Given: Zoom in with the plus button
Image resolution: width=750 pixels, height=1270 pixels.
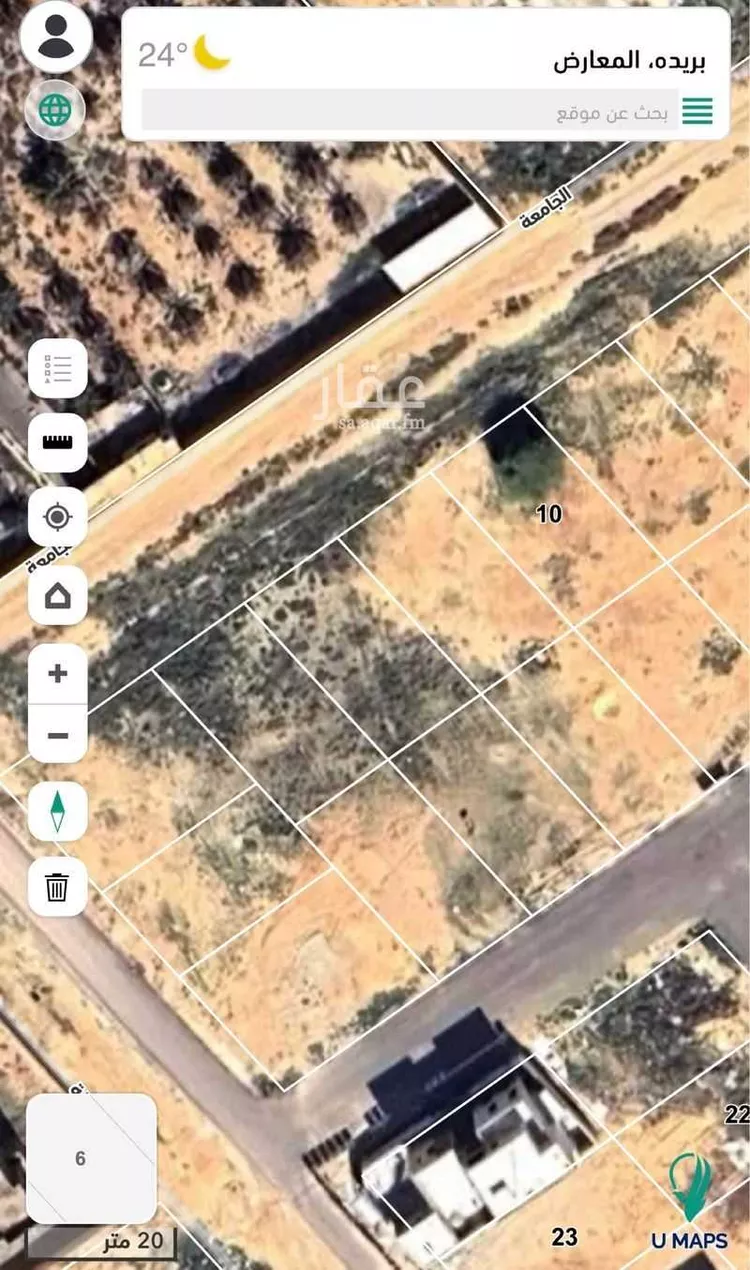Looking at the screenshot, I should tap(58, 674).
